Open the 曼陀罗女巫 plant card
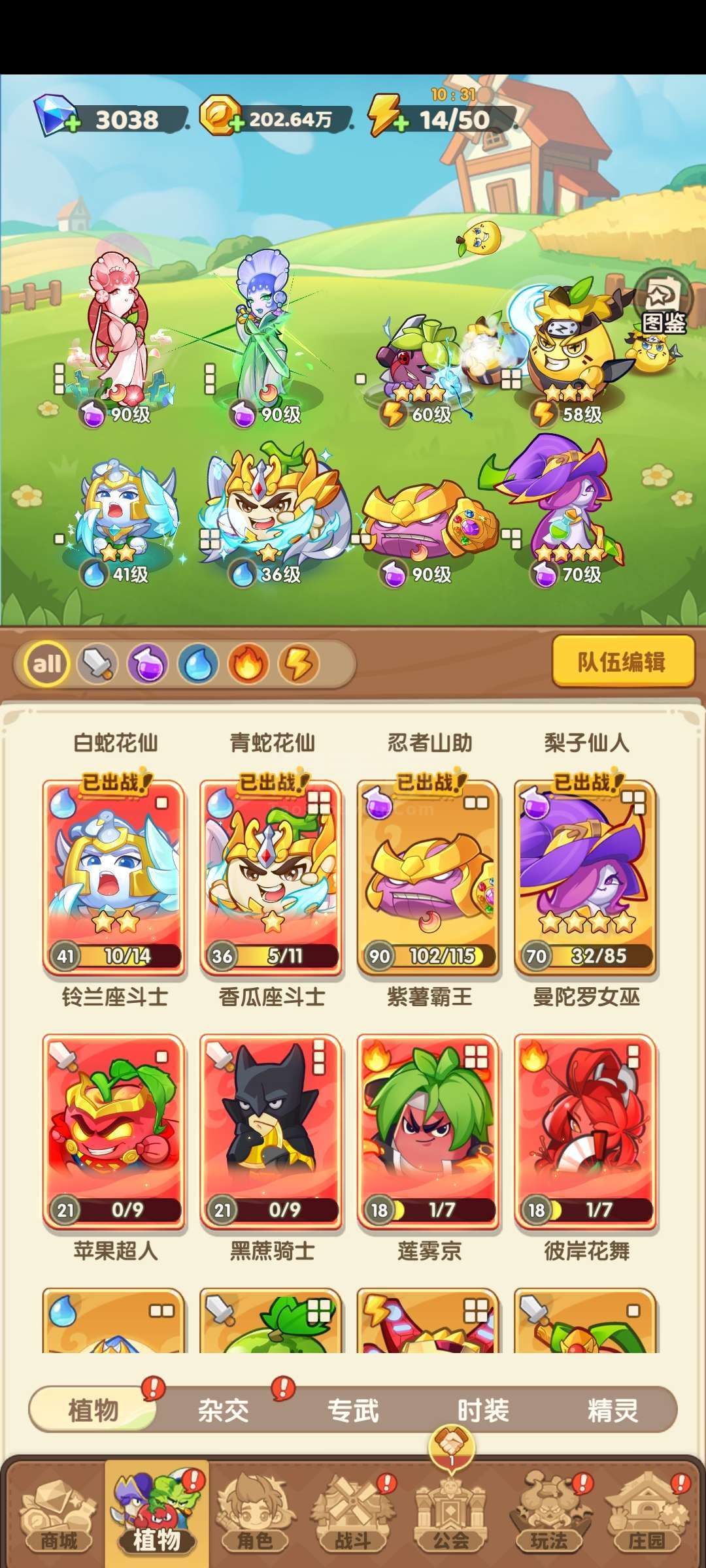This screenshot has width=706, height=1568. click(x=586, y=877)
